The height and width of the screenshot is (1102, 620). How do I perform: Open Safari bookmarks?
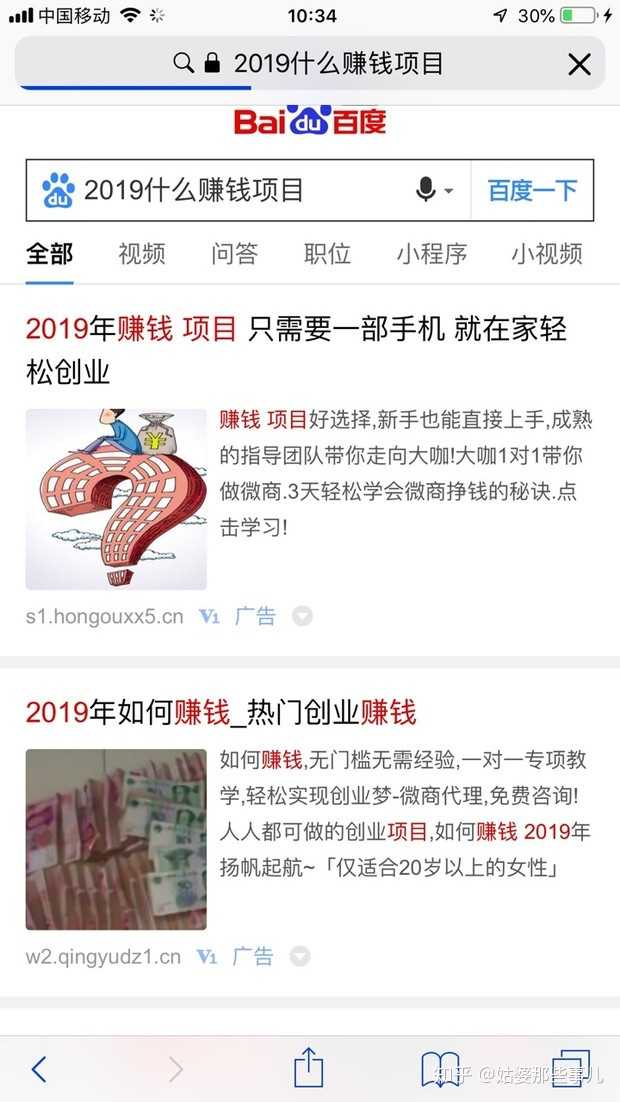pos(440,1069)
